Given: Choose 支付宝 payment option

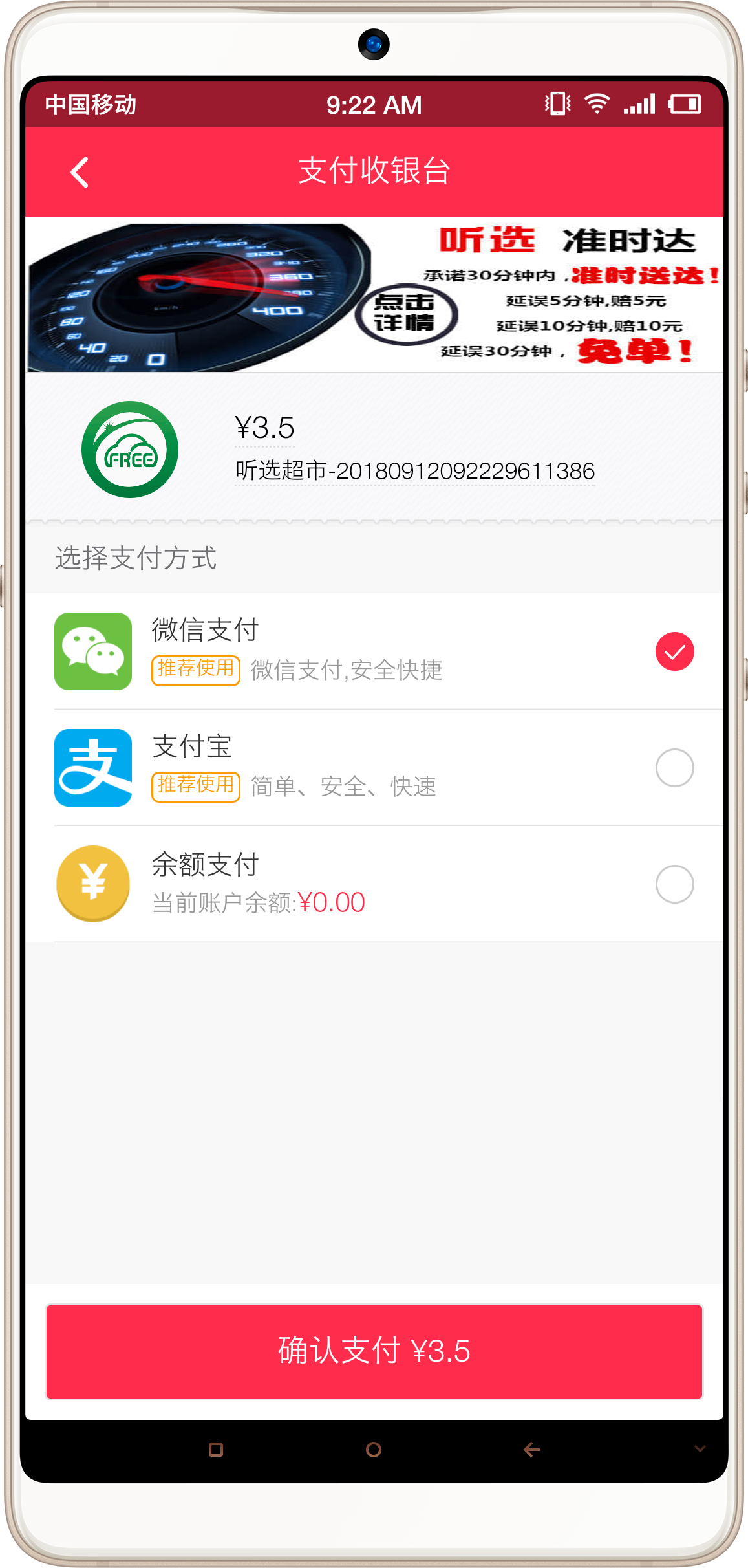Looking at the screenshot, I should [x=674, y=768].
